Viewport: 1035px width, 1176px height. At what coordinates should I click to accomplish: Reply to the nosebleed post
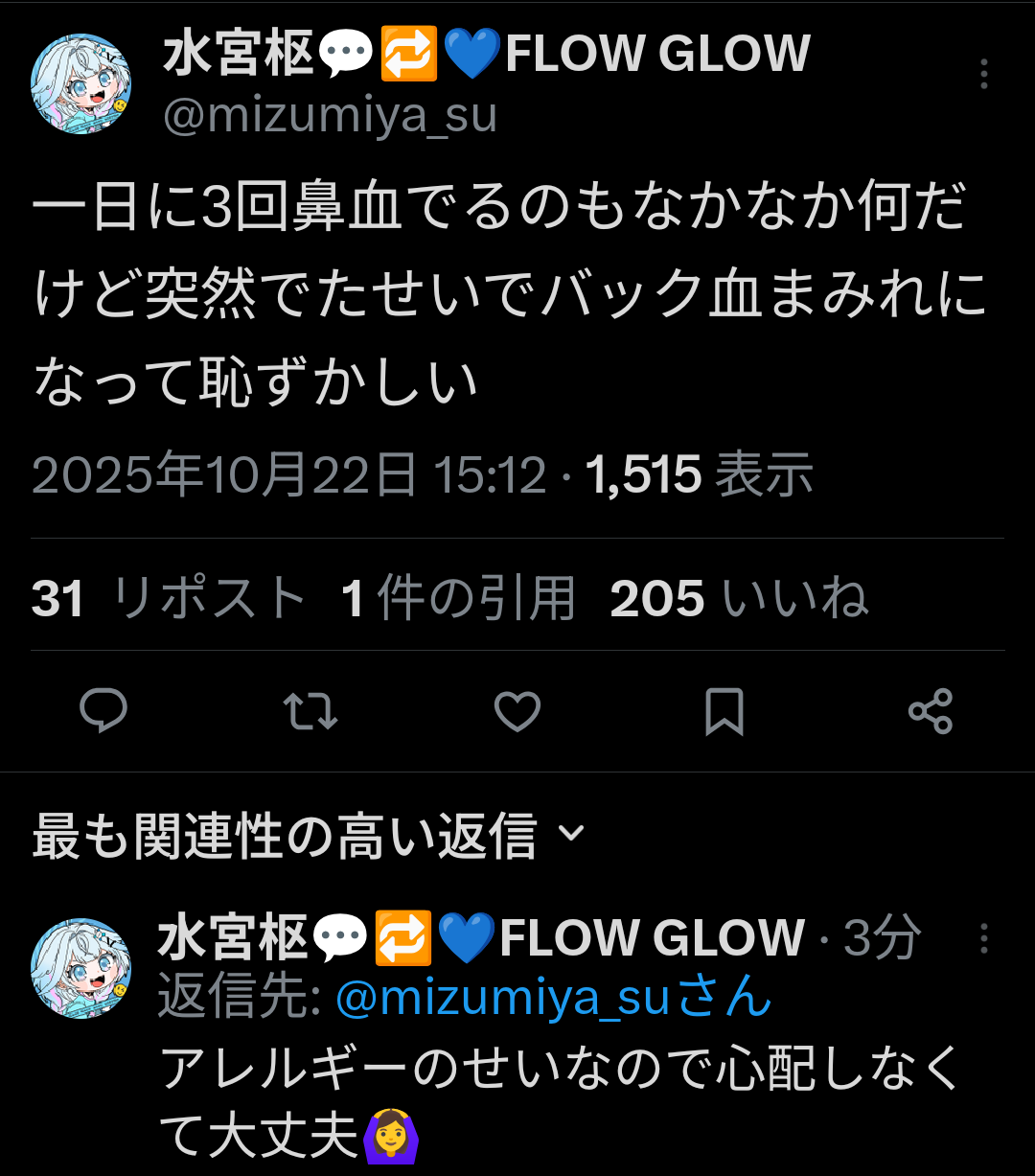coord(103,711)
